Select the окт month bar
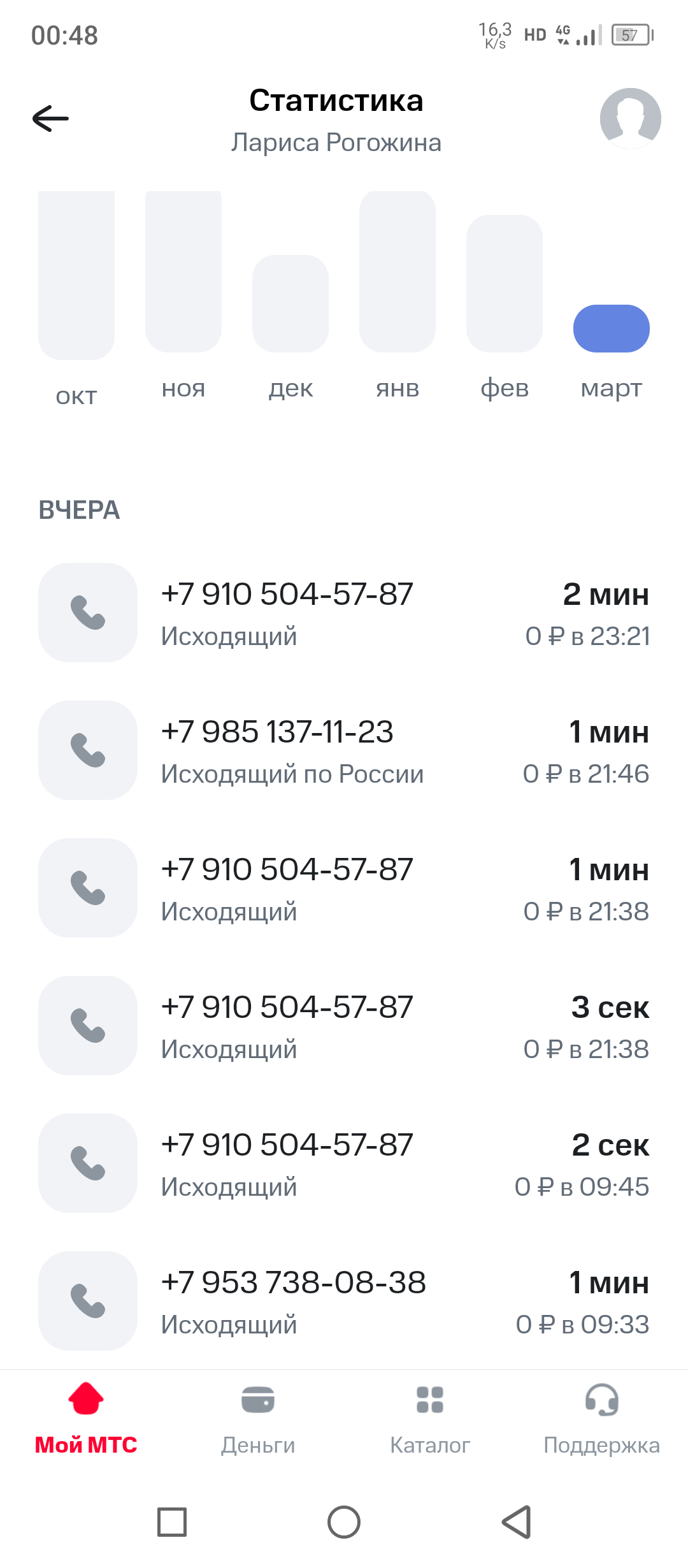This screenshot has width=688, height=1568. [x=76, y=275]
